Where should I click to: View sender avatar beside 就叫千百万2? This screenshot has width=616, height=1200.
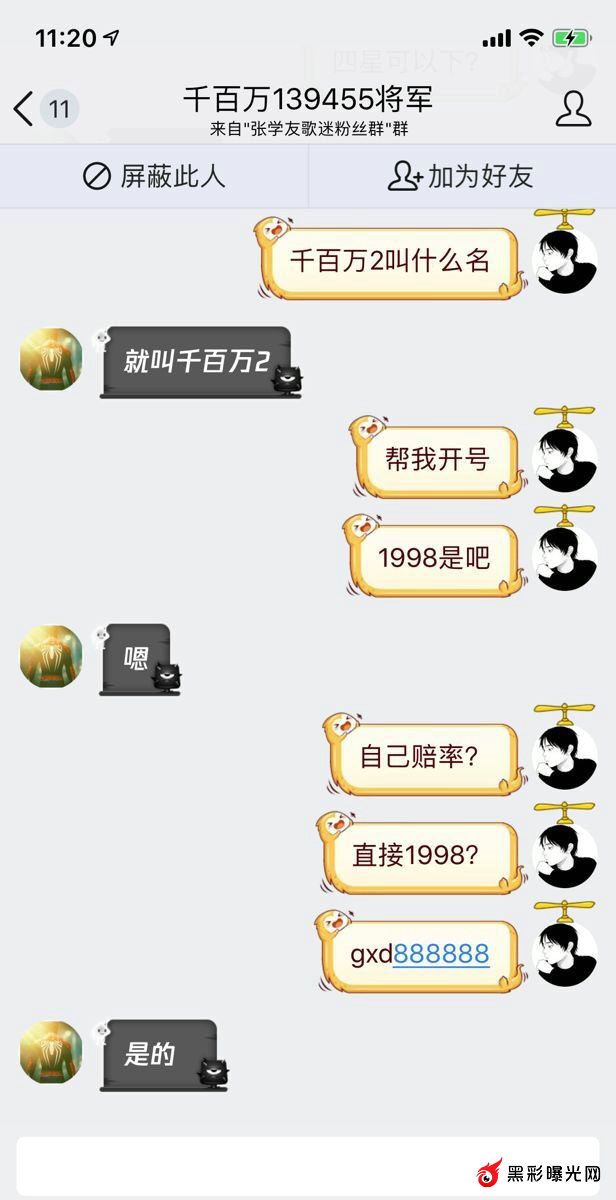point(51,358)
